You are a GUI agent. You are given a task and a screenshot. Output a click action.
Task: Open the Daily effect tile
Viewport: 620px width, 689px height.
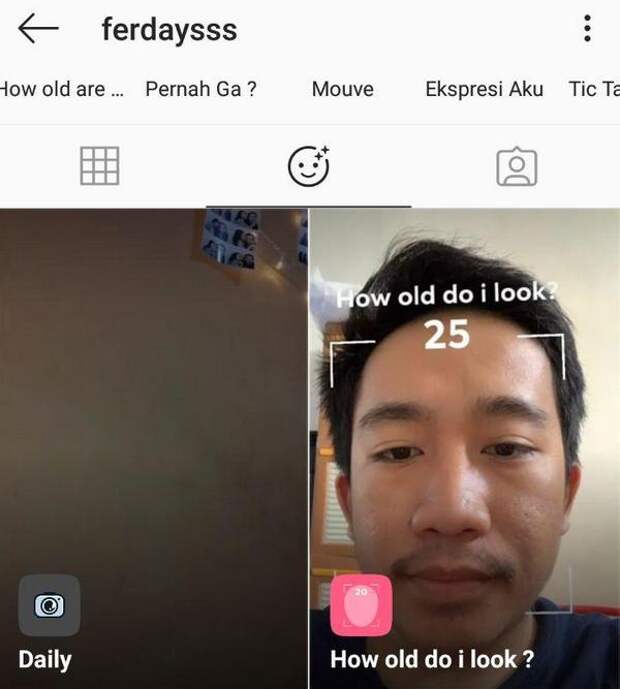coord(153,450)
